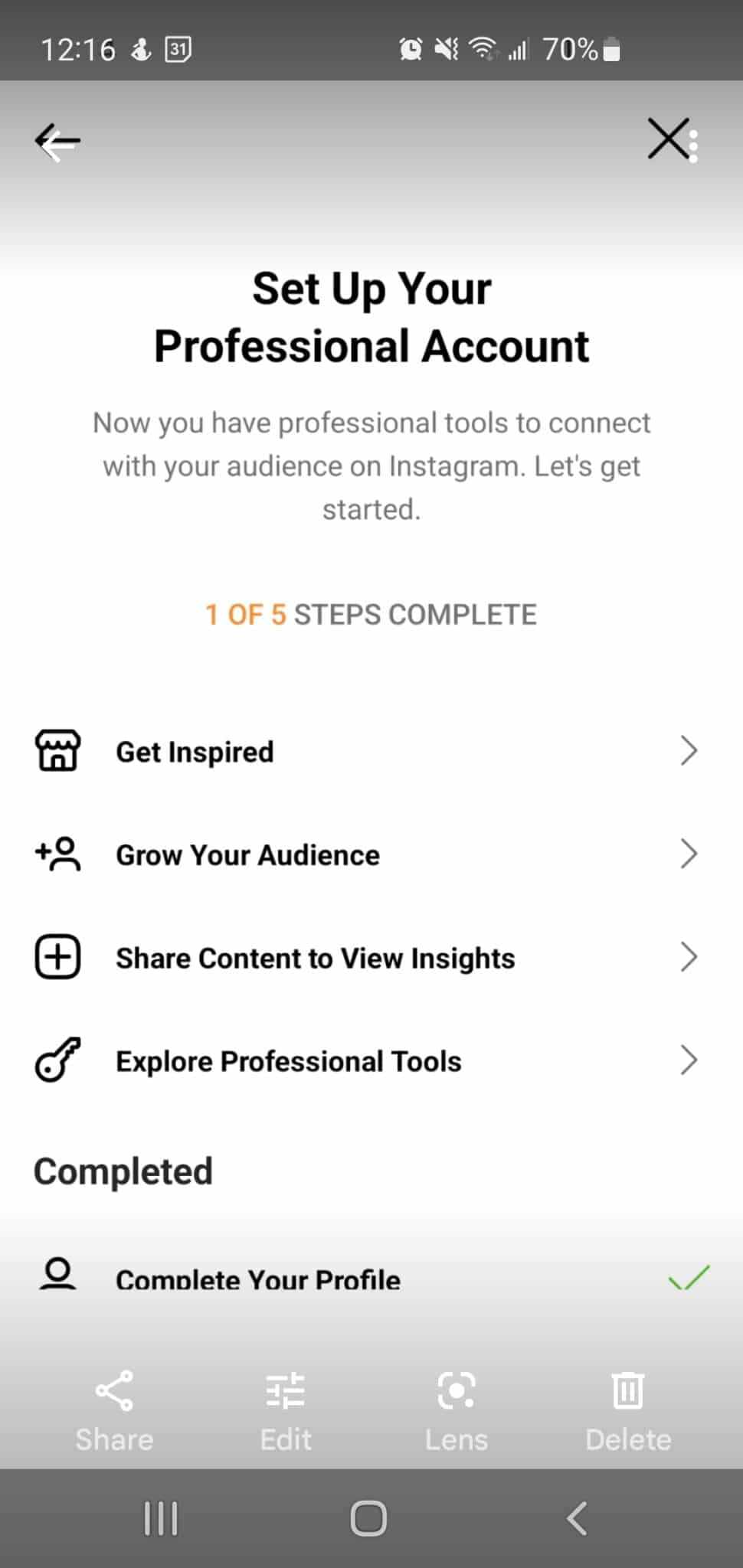Close the professional account setup screen
743x1568 pixels.
pyautogui.click(x=667, y=139)
